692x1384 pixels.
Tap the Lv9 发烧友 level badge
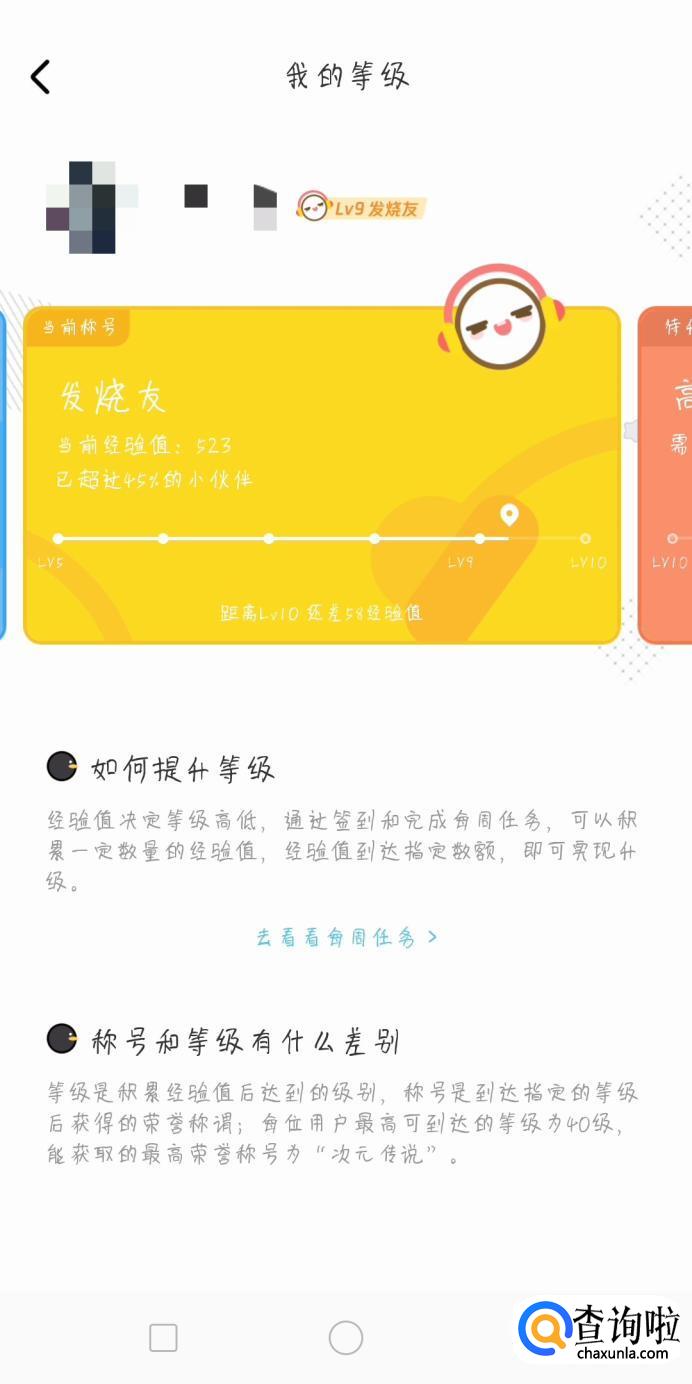pos(363,208)
